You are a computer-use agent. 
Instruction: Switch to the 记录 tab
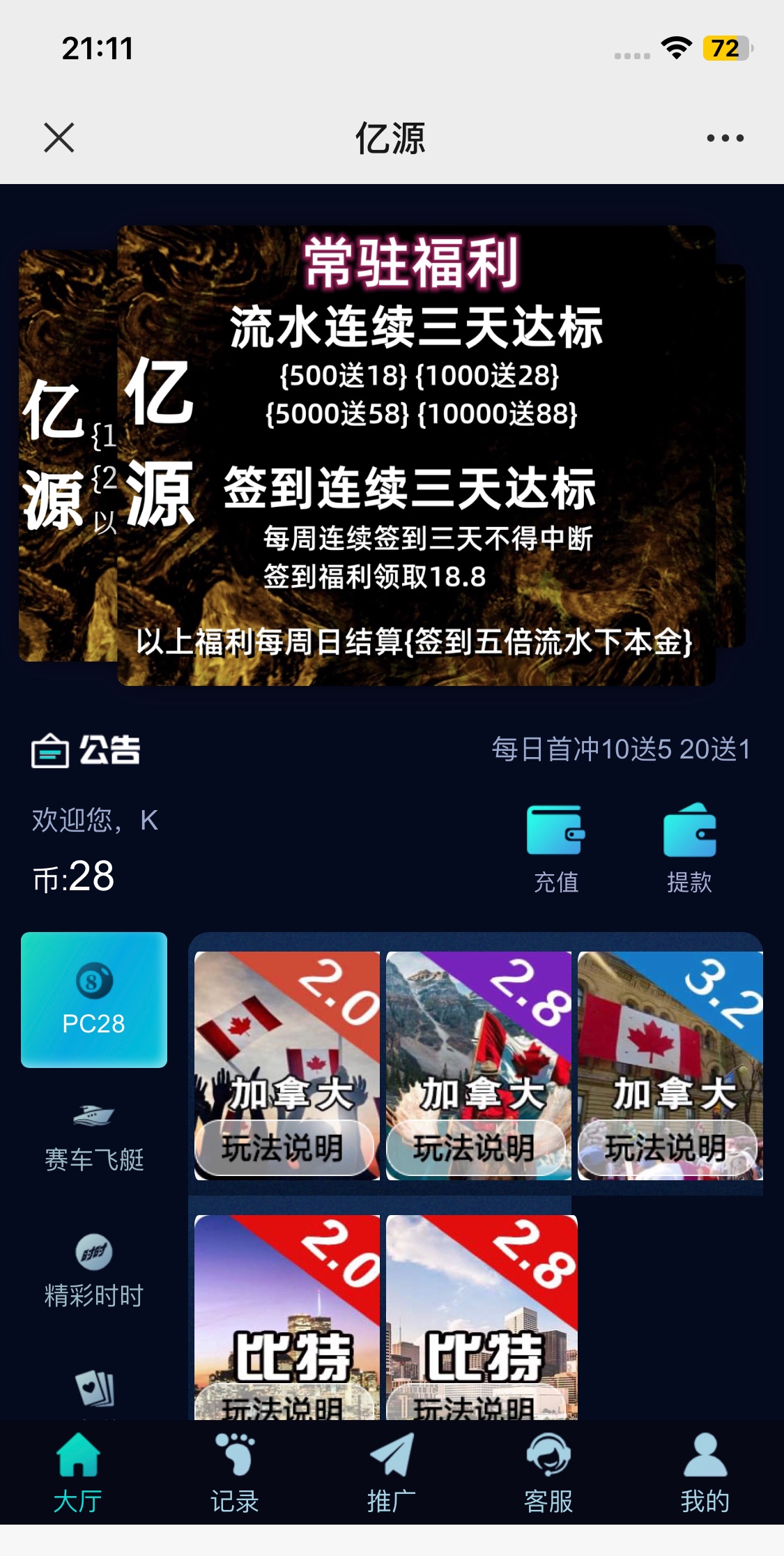(235, 1472)
